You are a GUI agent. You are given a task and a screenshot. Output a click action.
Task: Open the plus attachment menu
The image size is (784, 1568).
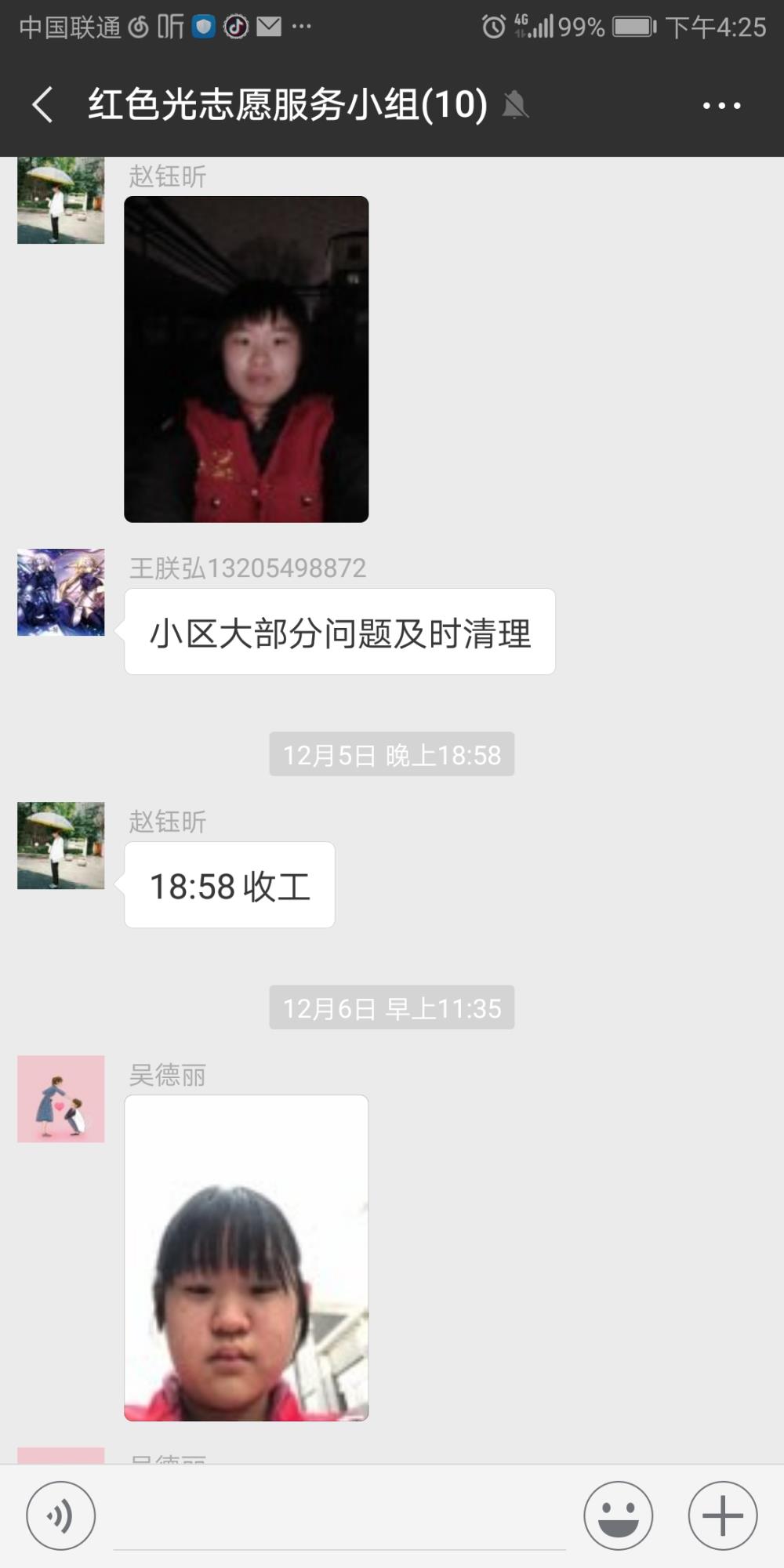coord(723,1515)
